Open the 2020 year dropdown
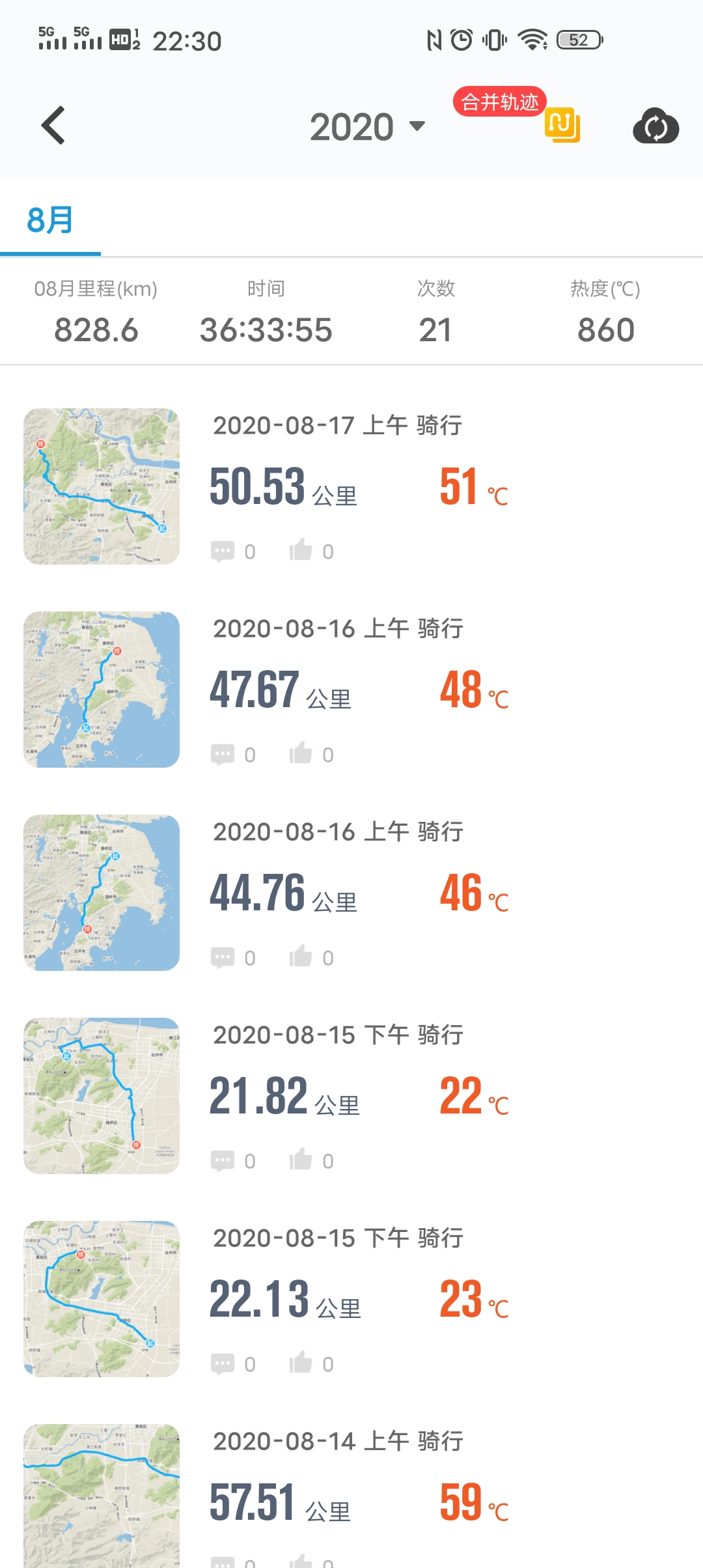Image resolution: width=703 pixels, height=1568 pixels. tap(368, 126)
